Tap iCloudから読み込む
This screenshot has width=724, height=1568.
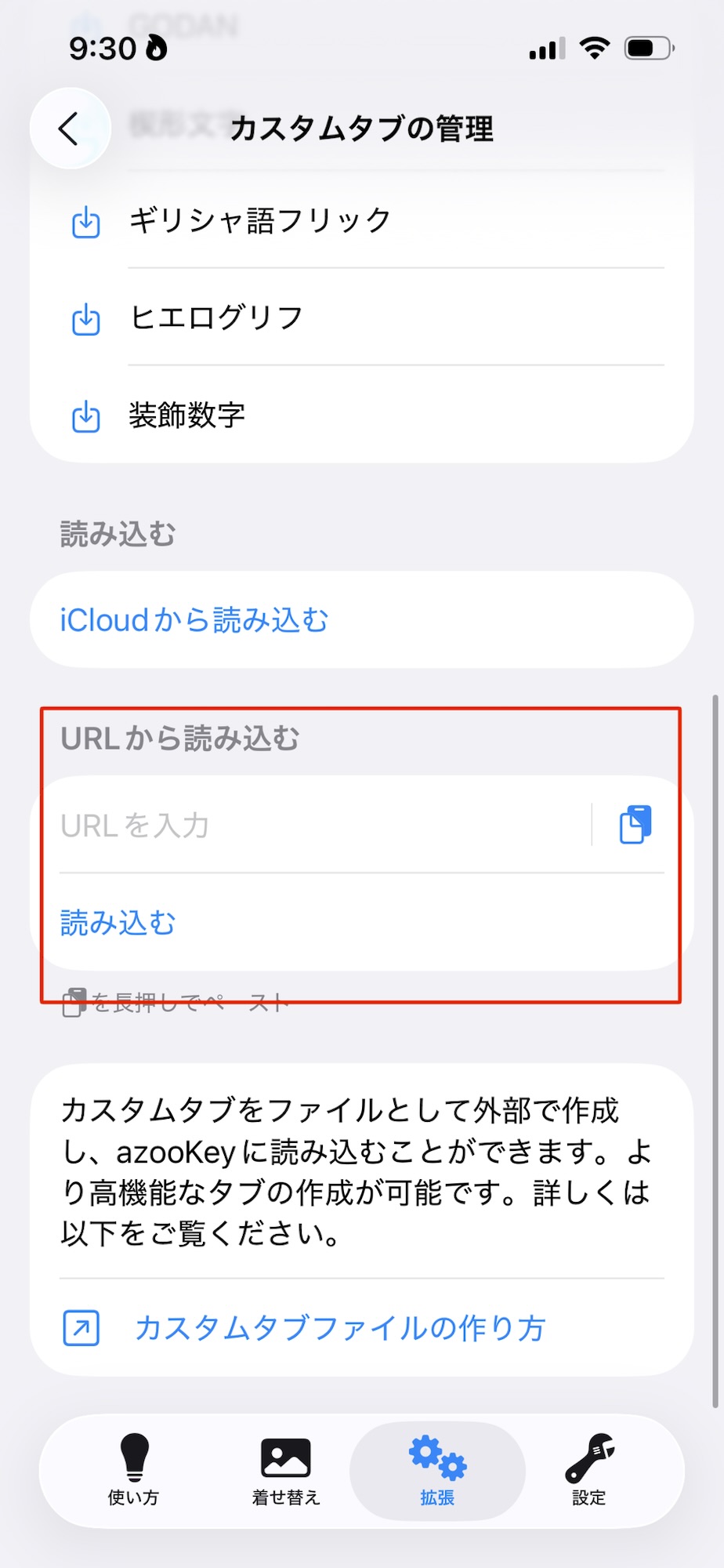[194, 620]
